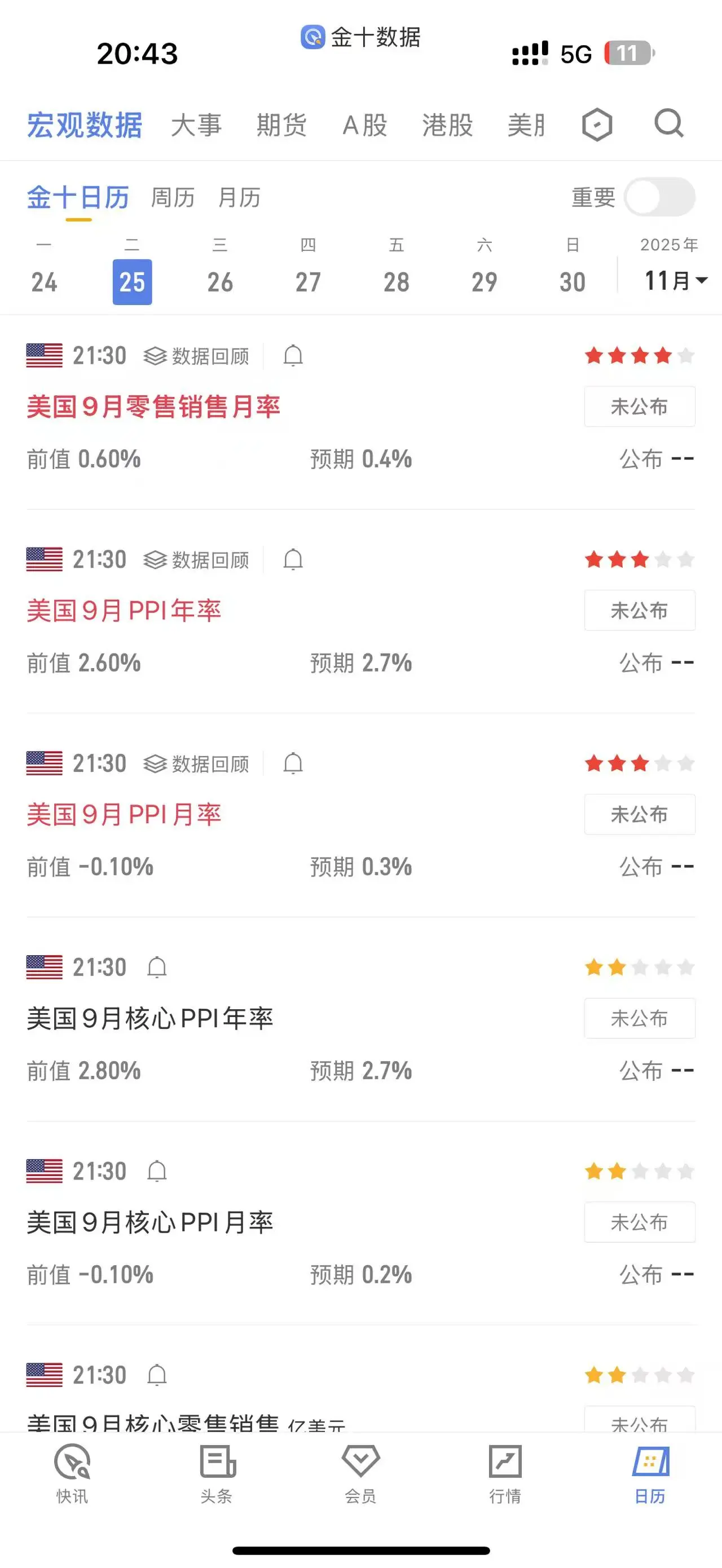Expand the 11月 month dropdown
This screenshot has width=722, height=1568.
click(675, 281)
